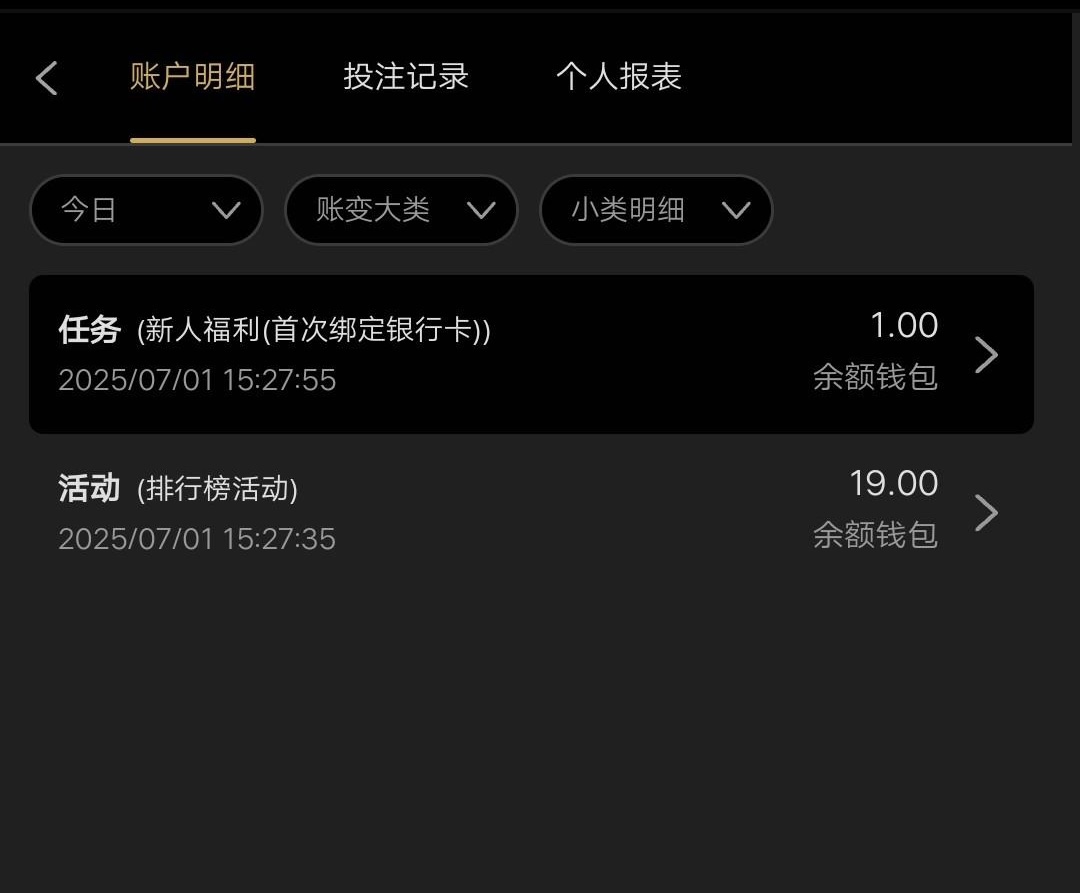Image resolution: width=1080 pixels, height=893 pixels.
Task: Open the 账变大类 filter dropdown
Action: click(x=401, y=210)
